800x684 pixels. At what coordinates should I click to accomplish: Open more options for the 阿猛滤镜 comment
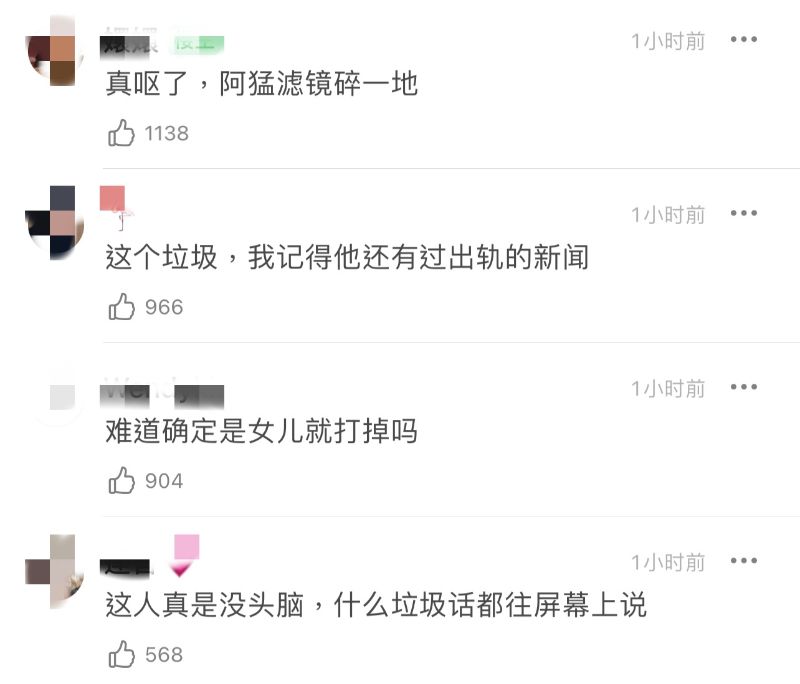pos(744,40)
